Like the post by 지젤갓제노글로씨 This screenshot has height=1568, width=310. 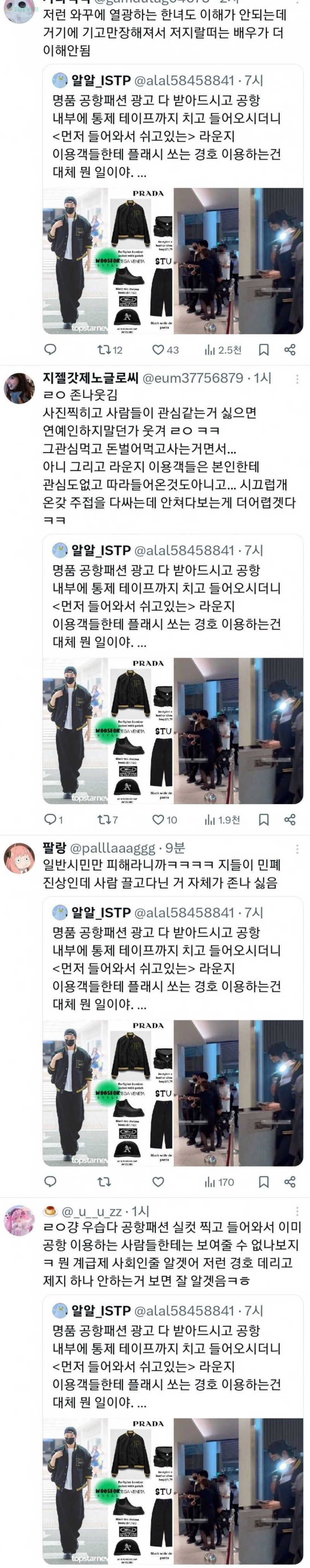point(158,820)
